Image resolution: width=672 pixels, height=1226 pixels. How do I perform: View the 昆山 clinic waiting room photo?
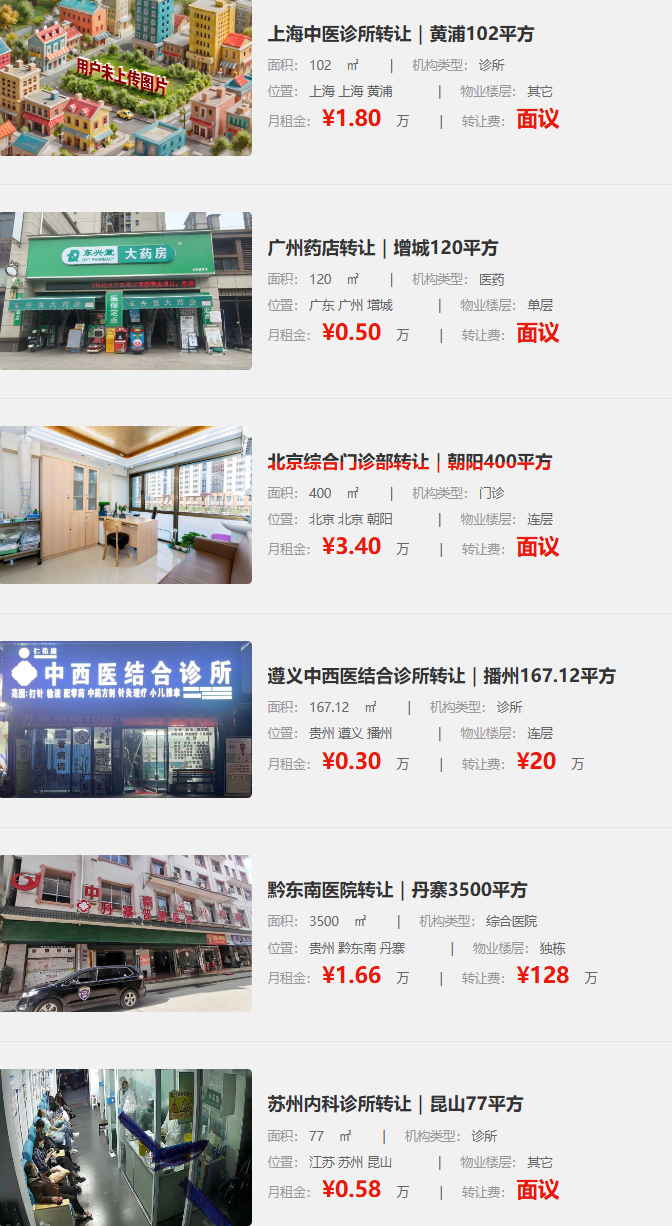[125, 1147]
